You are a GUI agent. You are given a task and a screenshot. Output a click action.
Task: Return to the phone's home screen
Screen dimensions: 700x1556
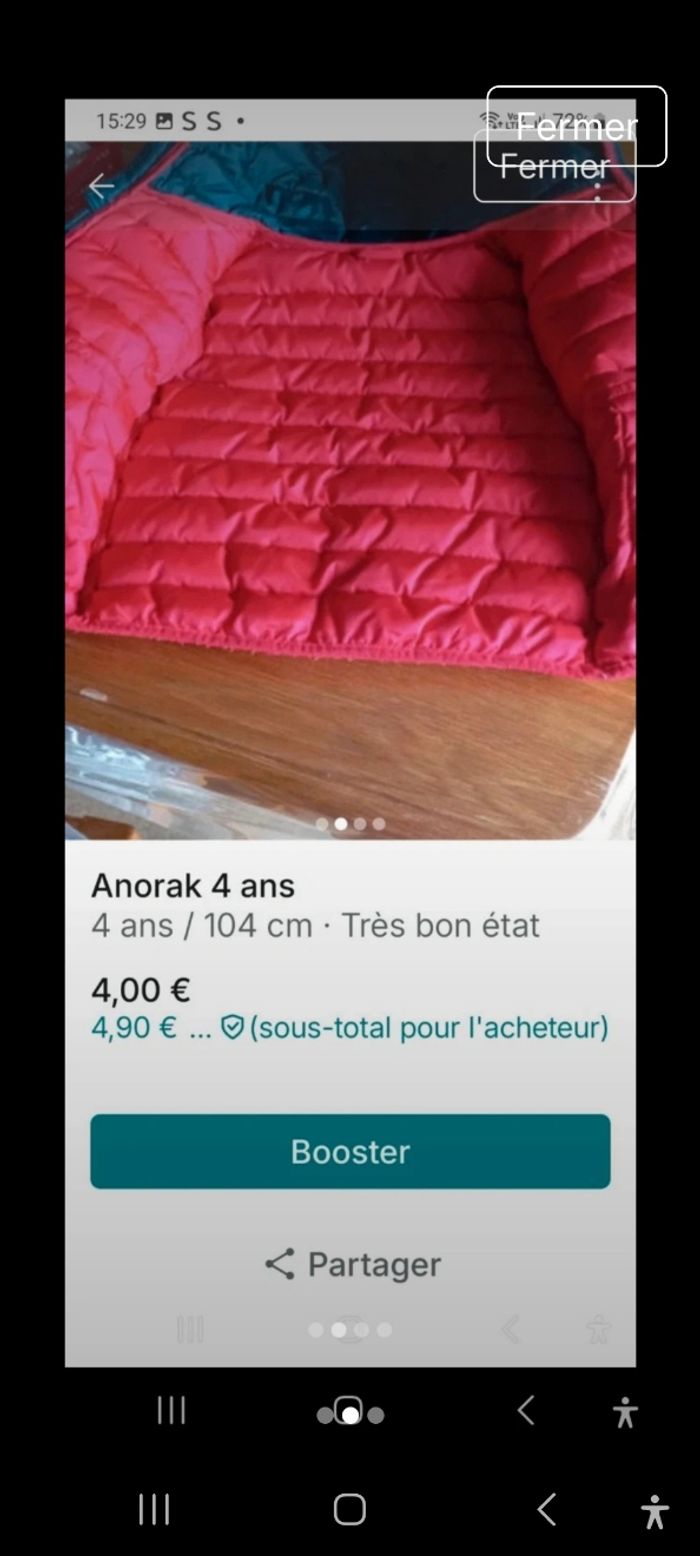click(x=349, y=1509)
